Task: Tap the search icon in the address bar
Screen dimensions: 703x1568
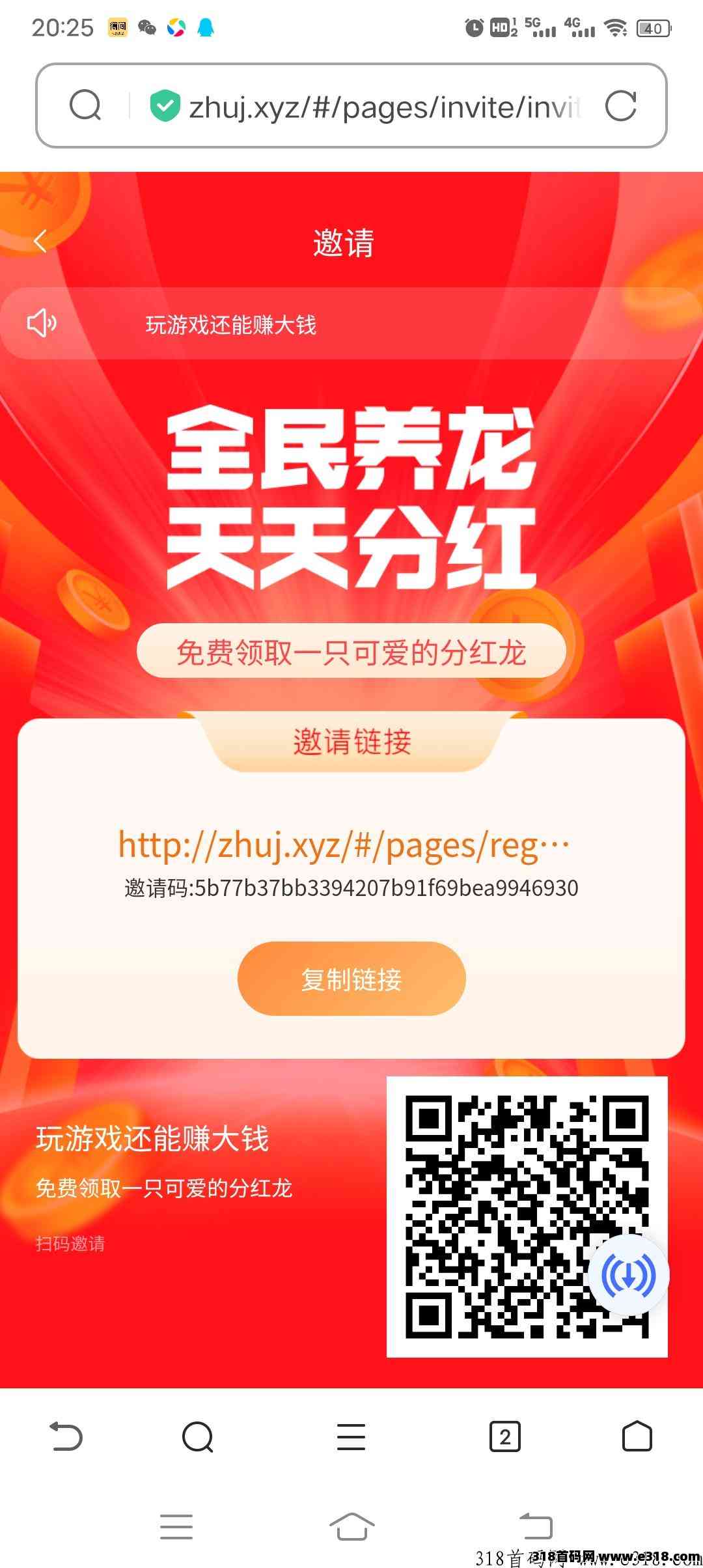Action: click(85, 105)
